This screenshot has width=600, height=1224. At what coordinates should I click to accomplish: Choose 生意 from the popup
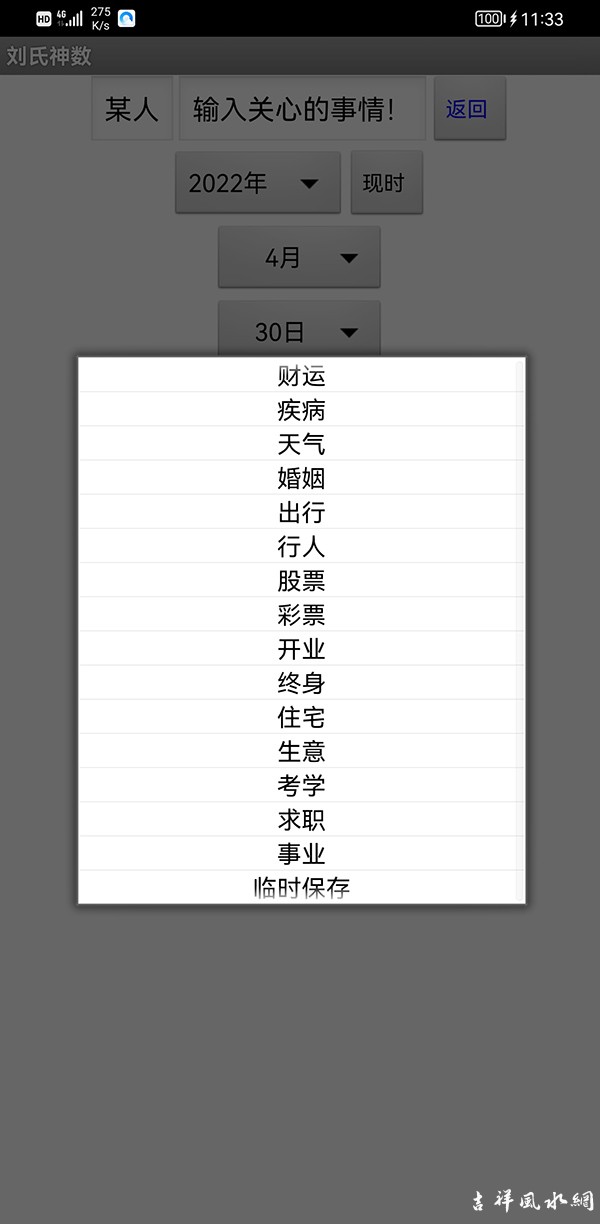pyautogui.click(x=301, y=751)
